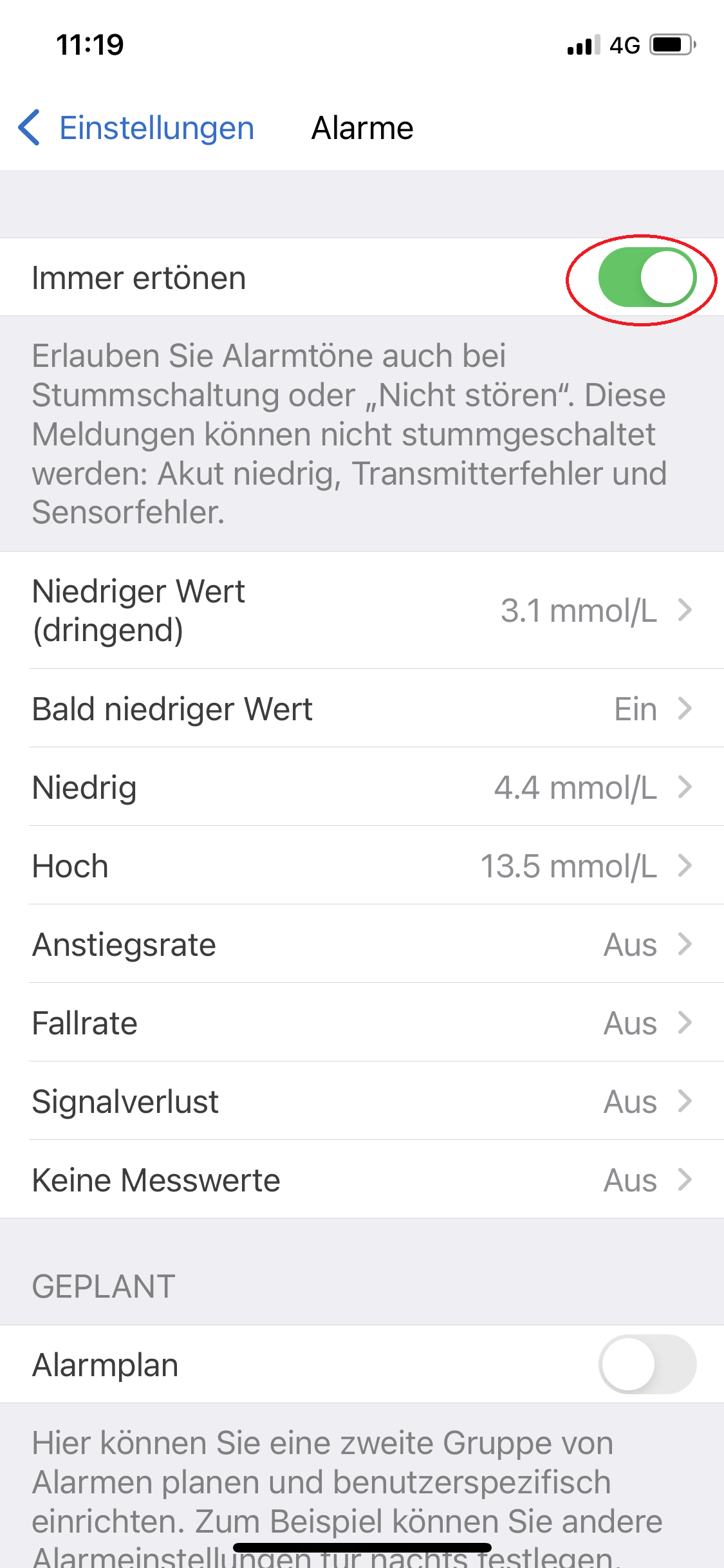
Task: Open Anstiegsrate alarm settings
Action: (x=362, y=944)
